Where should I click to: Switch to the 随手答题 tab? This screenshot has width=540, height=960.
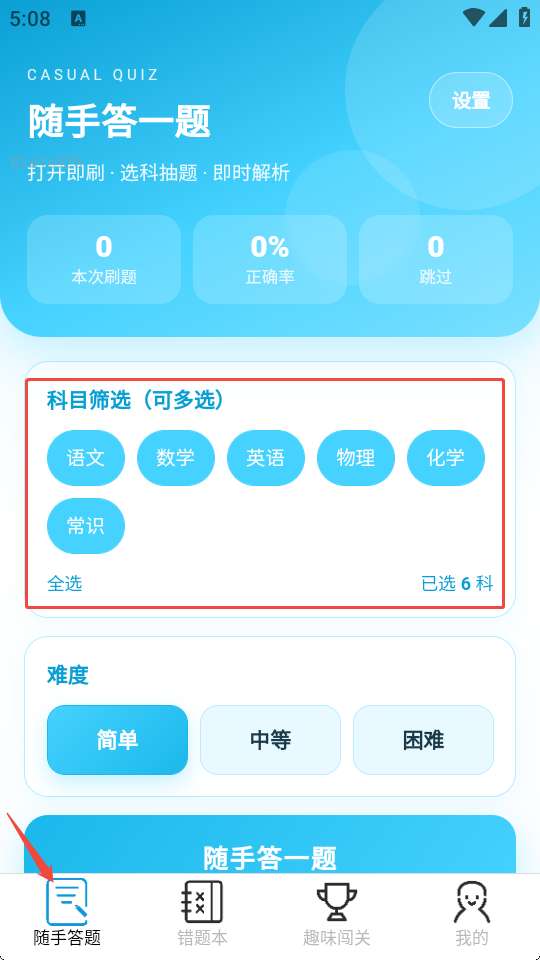tap(67, 912)
